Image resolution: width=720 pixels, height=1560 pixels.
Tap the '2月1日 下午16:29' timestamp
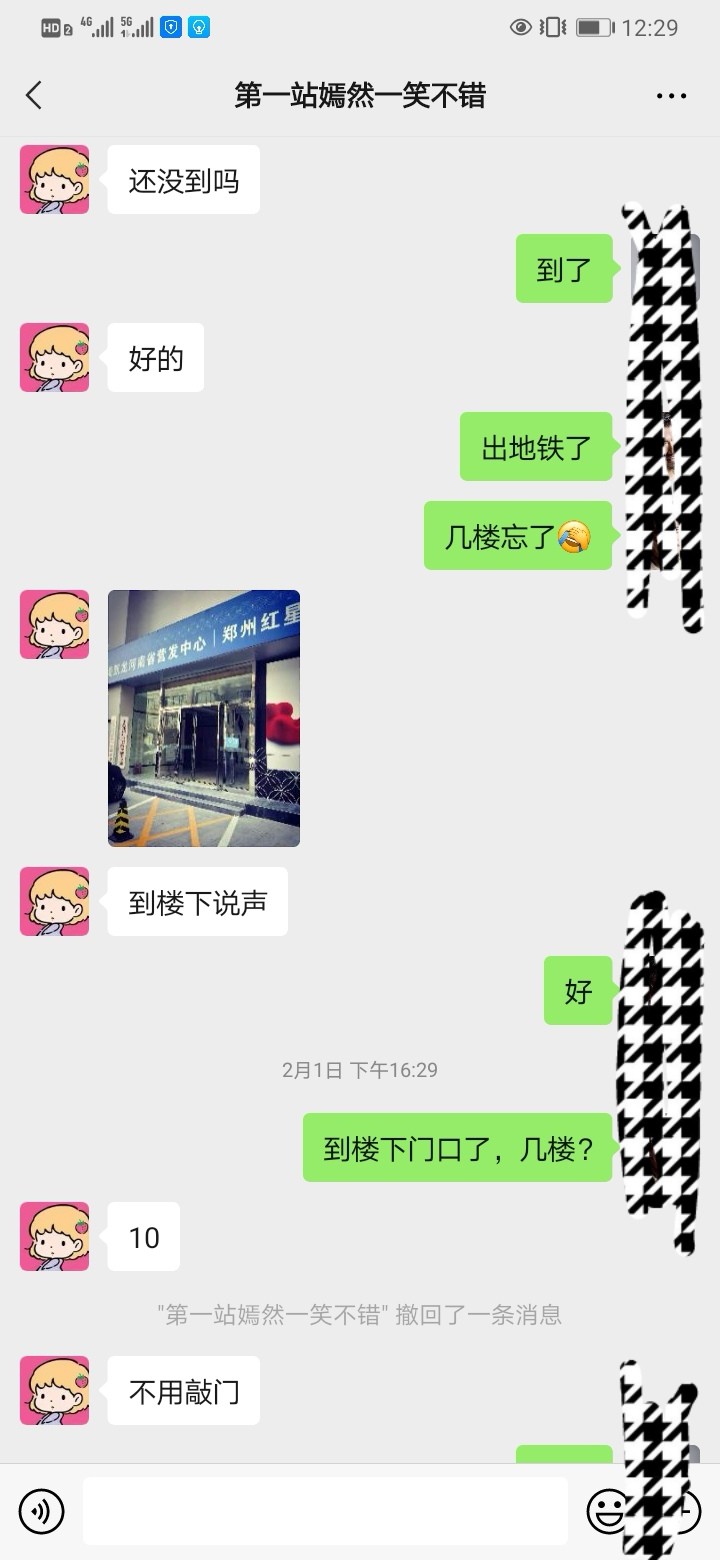tap(360, 1069)
